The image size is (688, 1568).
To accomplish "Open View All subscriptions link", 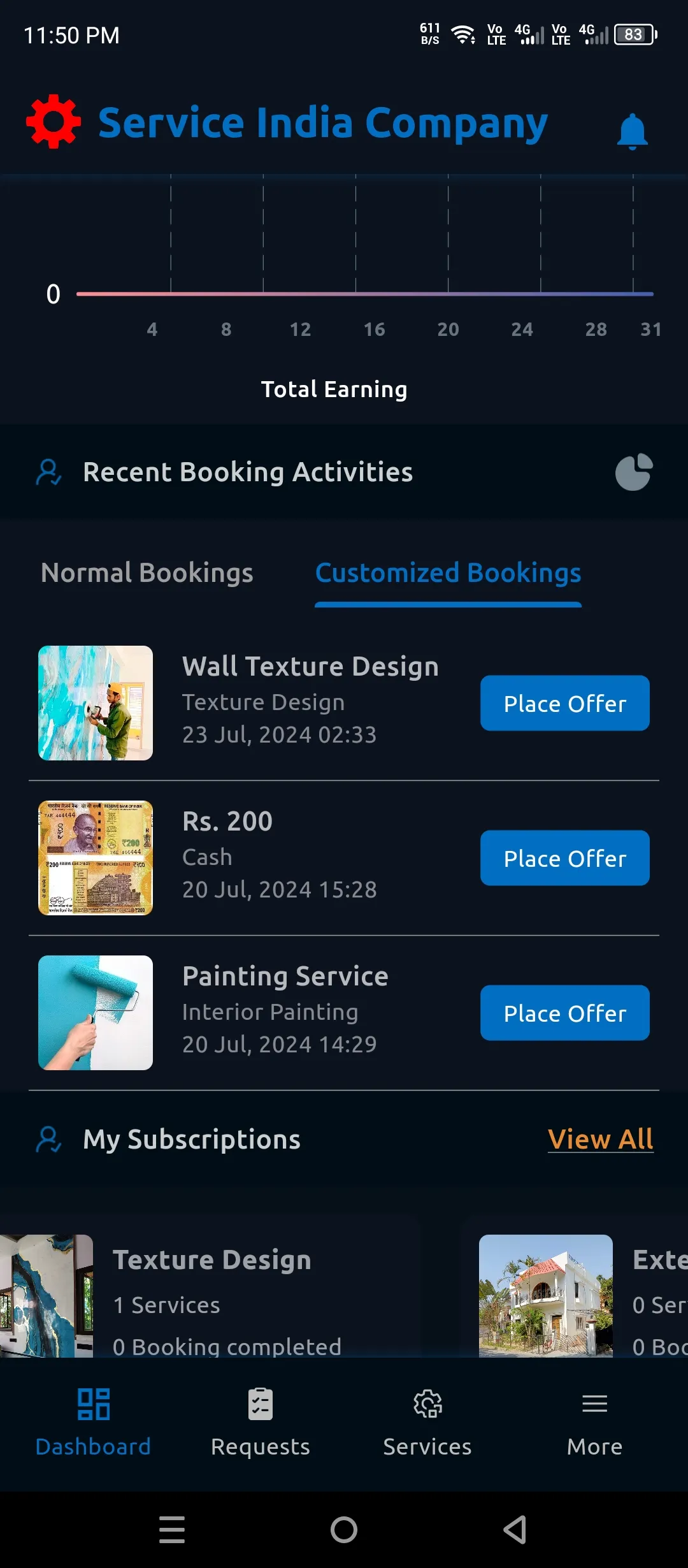I will (x=600, y=1139).
